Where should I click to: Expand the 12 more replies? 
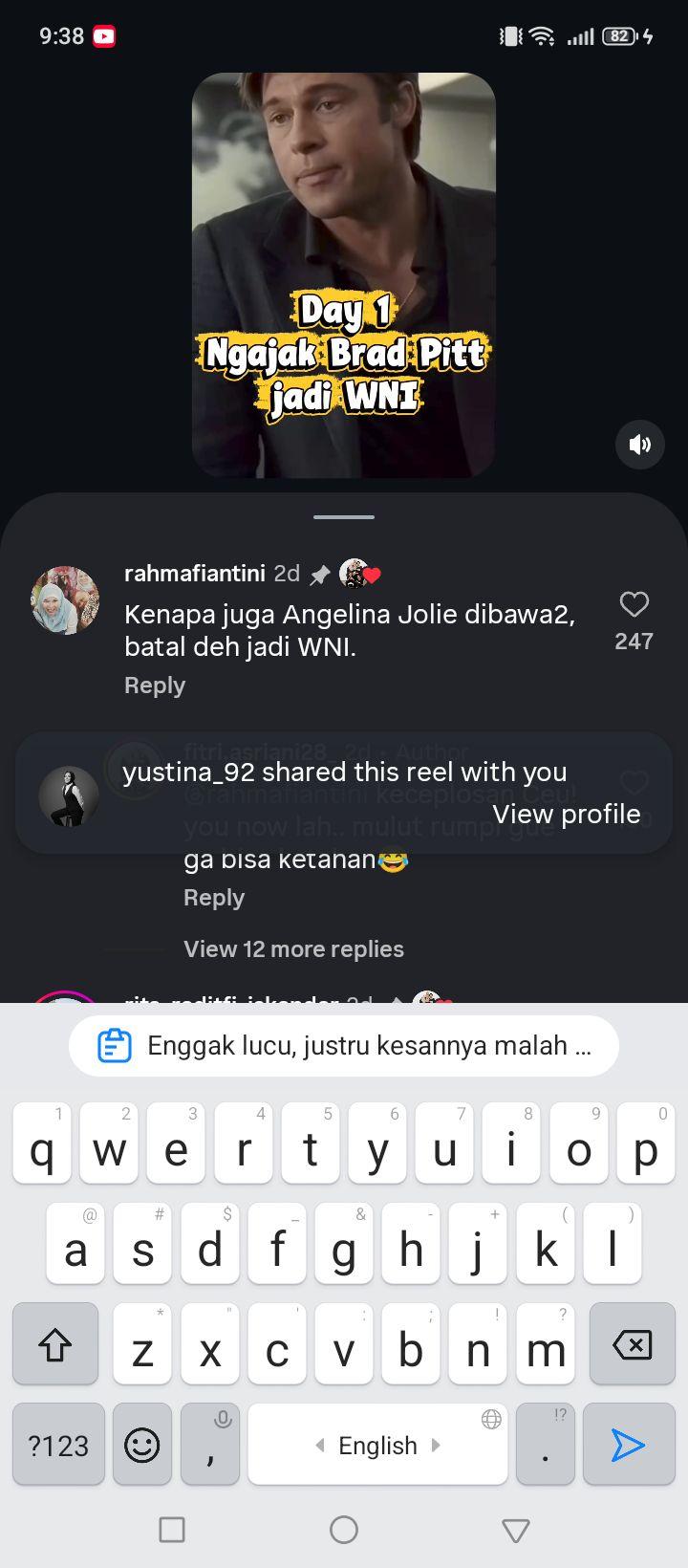(293, 948)
